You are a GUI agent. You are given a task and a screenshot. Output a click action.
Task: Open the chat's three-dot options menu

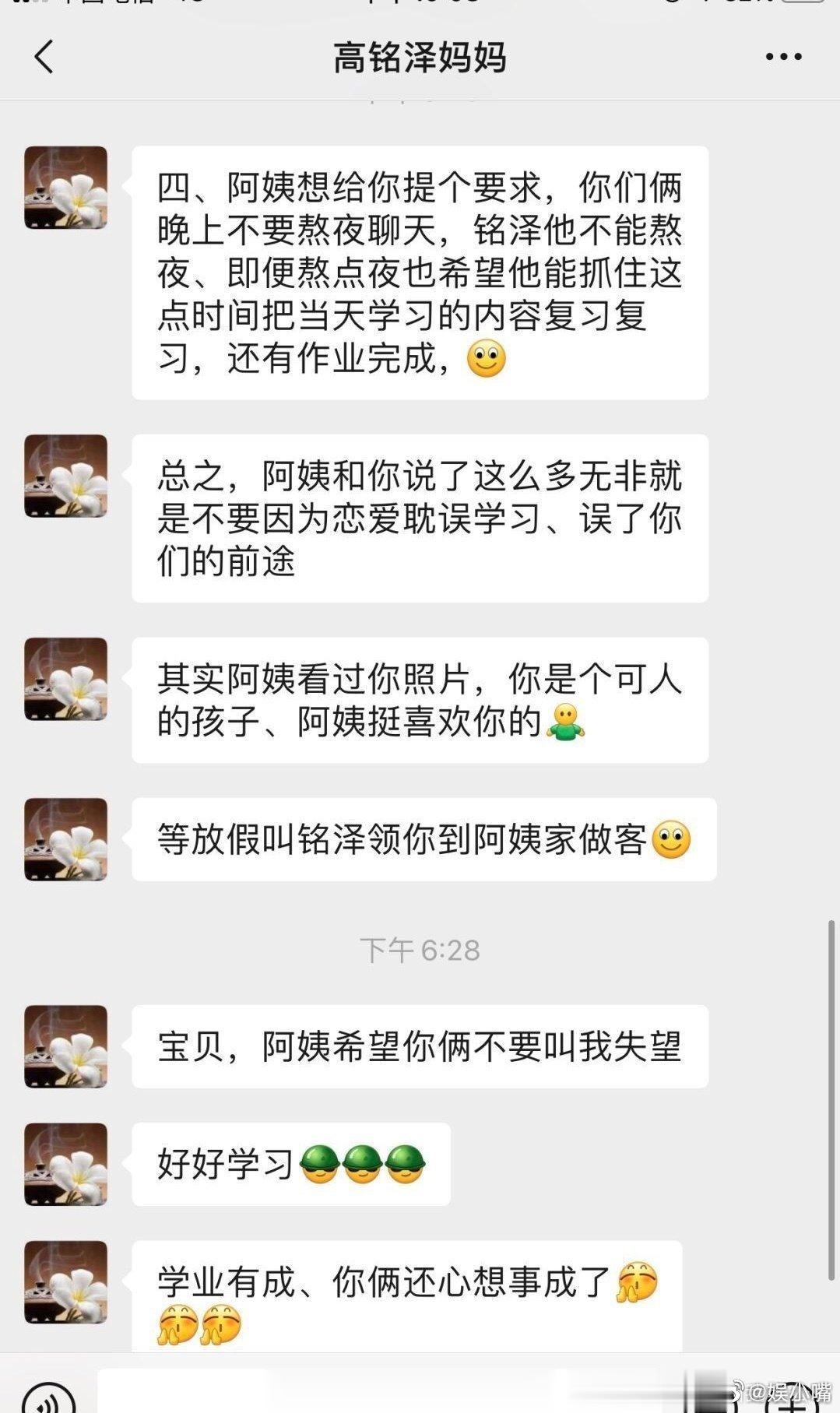[x=783, y=57]
